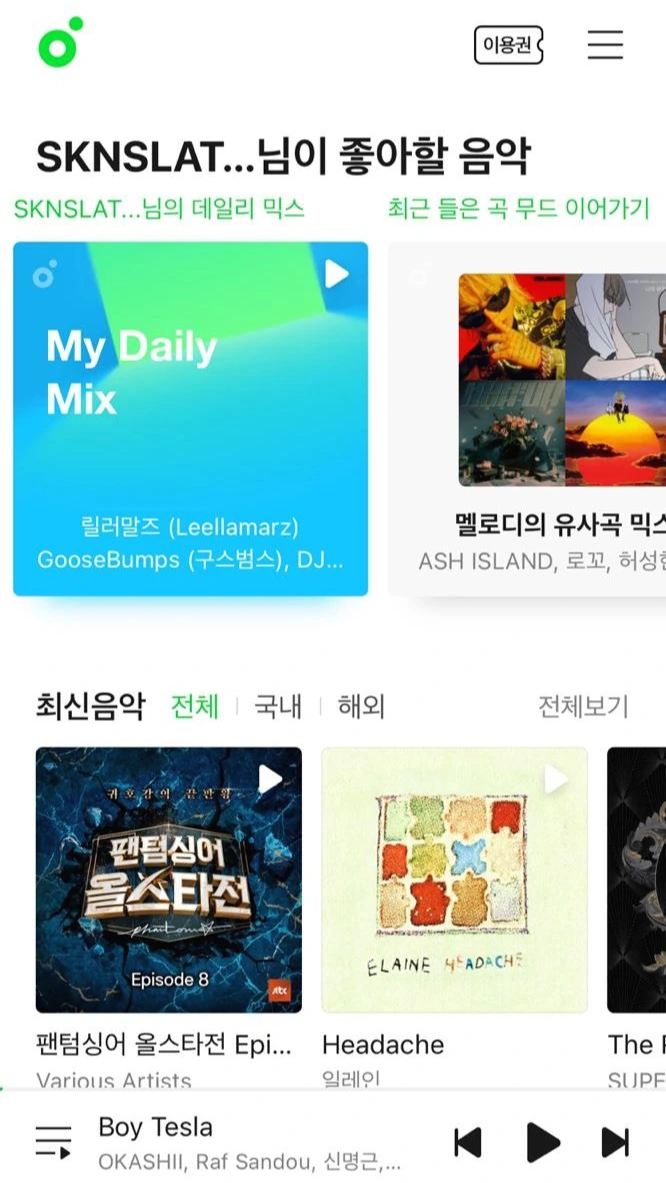Switch to the 국내 tab
This screenshot has width=666, height=1183.
[x=278, y=707]
